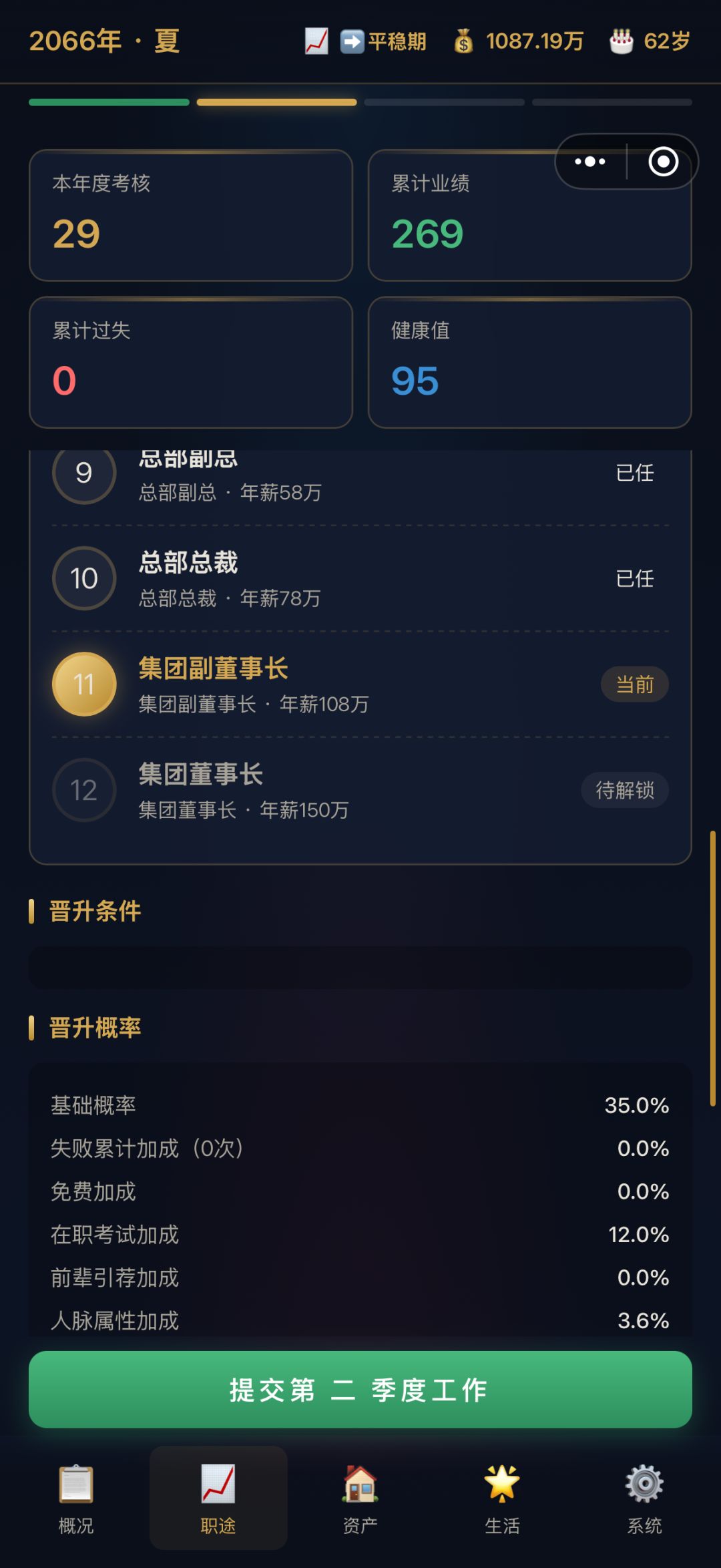This screenshot has width=721, height=1568.
Task: Open the 资产 tab
Action: pyautogui.click(x=360, y=1498)
